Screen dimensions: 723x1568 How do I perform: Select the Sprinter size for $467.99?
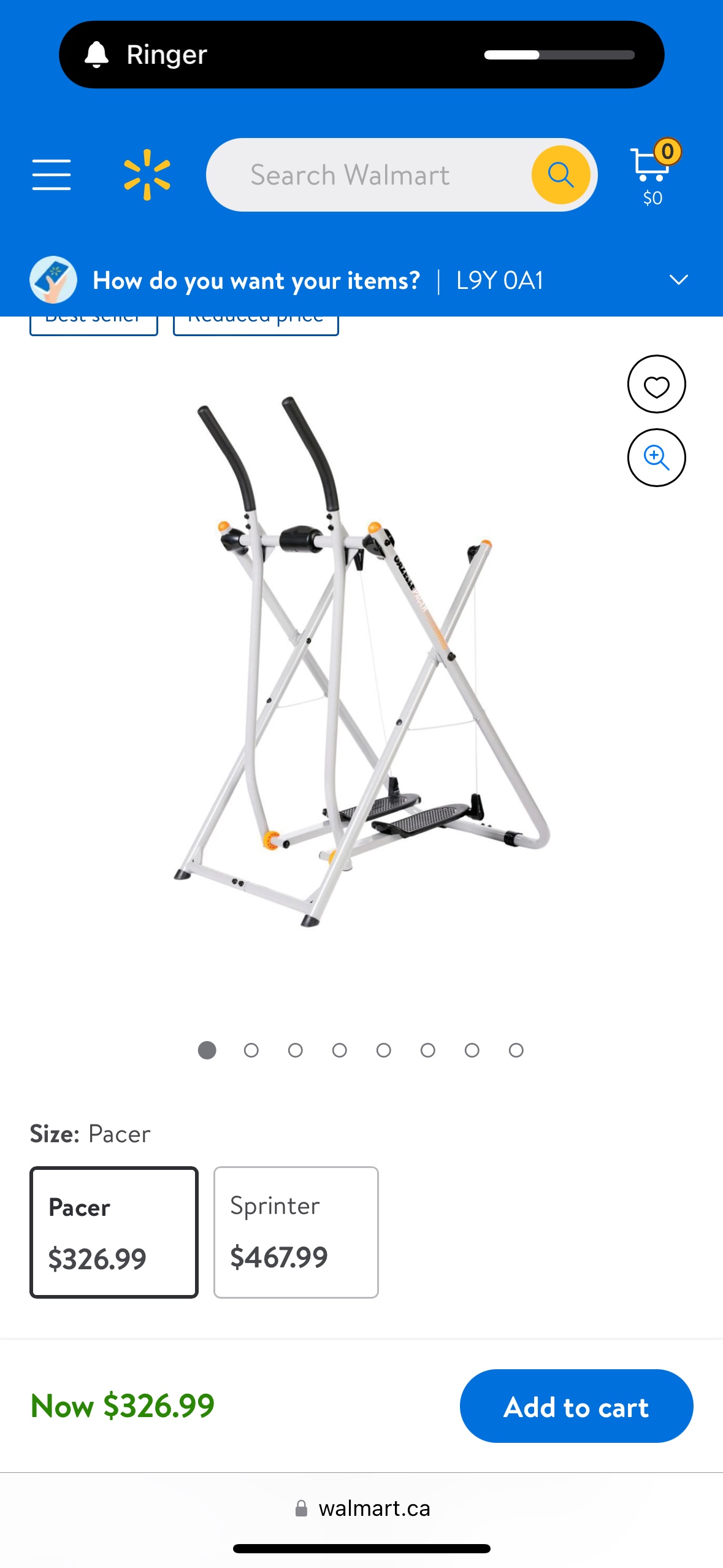click(x=296, y=1232)
